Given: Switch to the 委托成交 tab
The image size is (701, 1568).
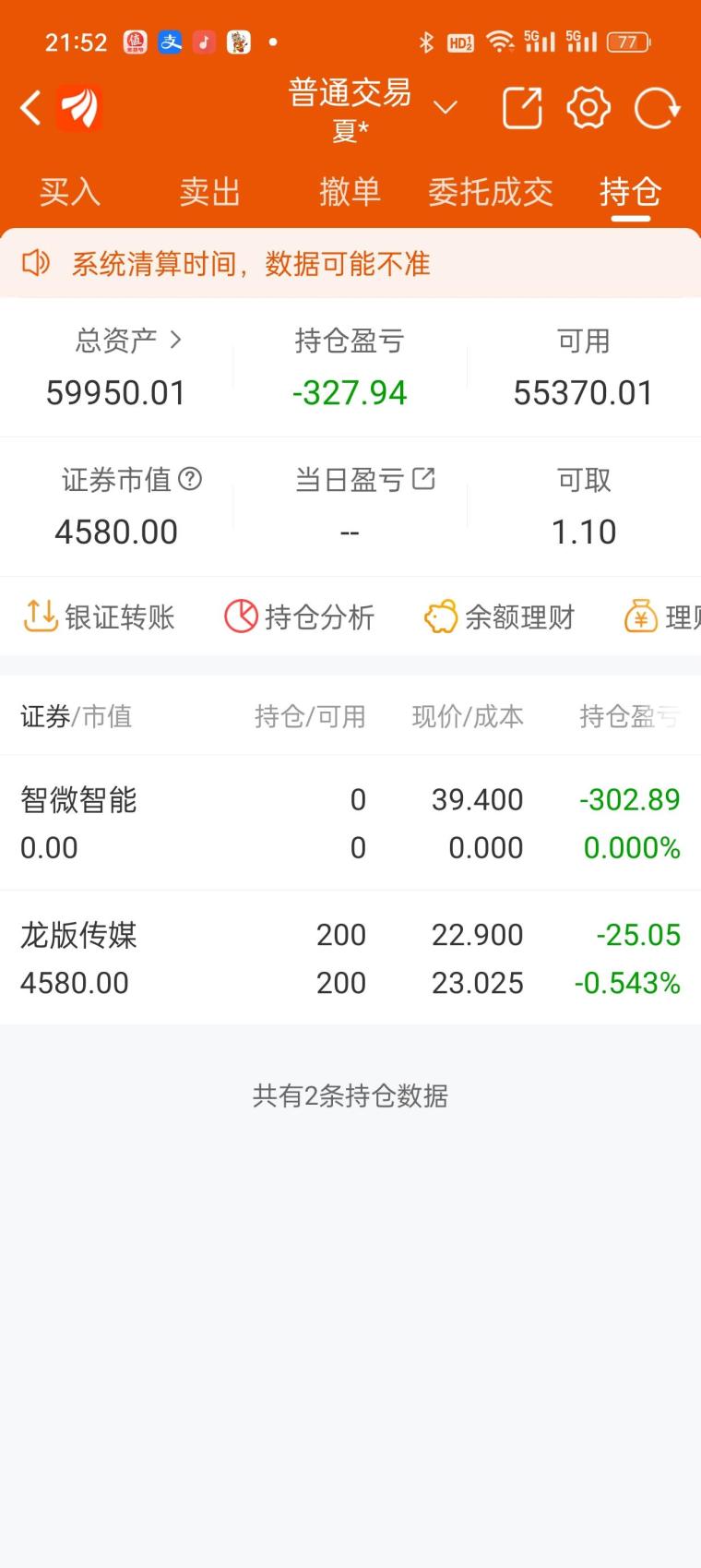Looking at the screenshot, I should pyautogui.click(x=490, y=192).
